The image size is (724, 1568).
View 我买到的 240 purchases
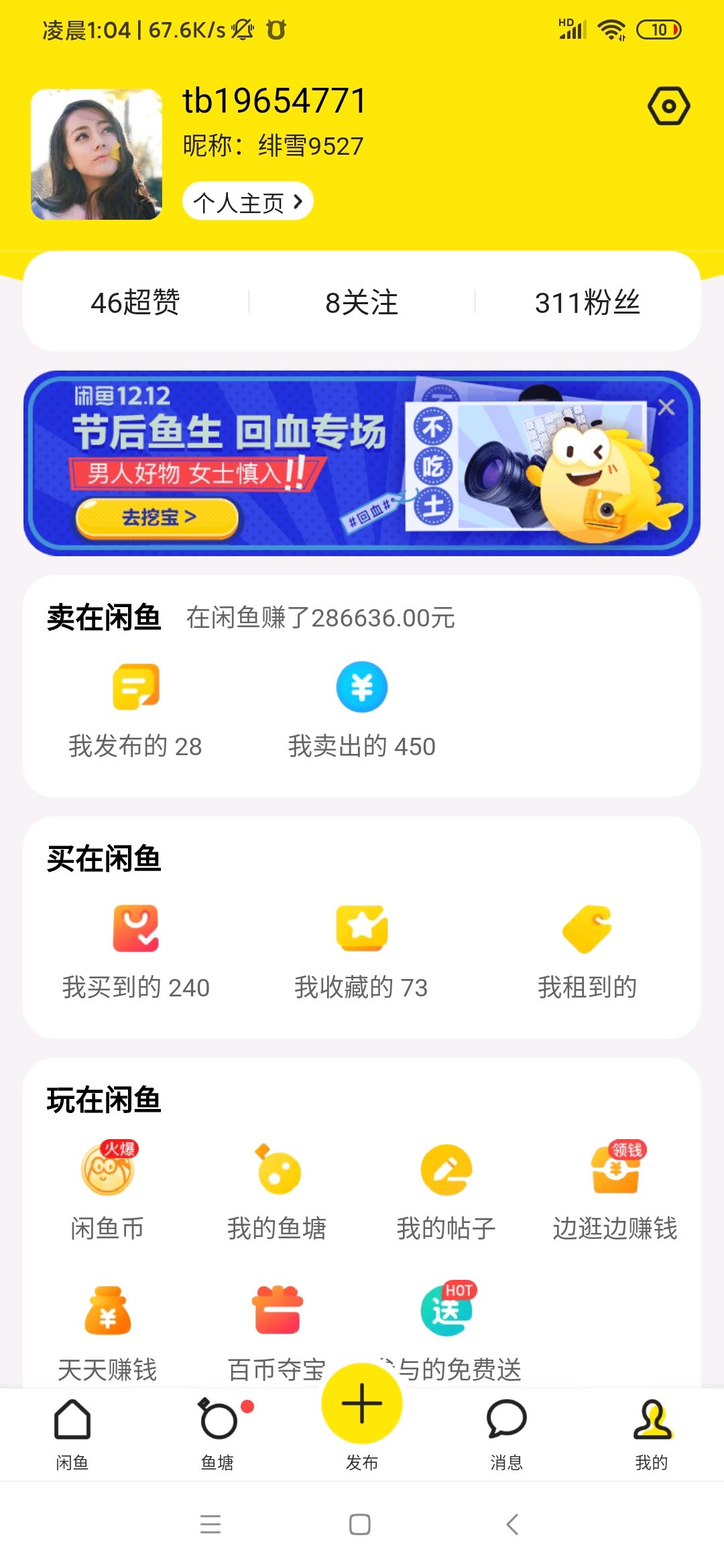point(135,950)
